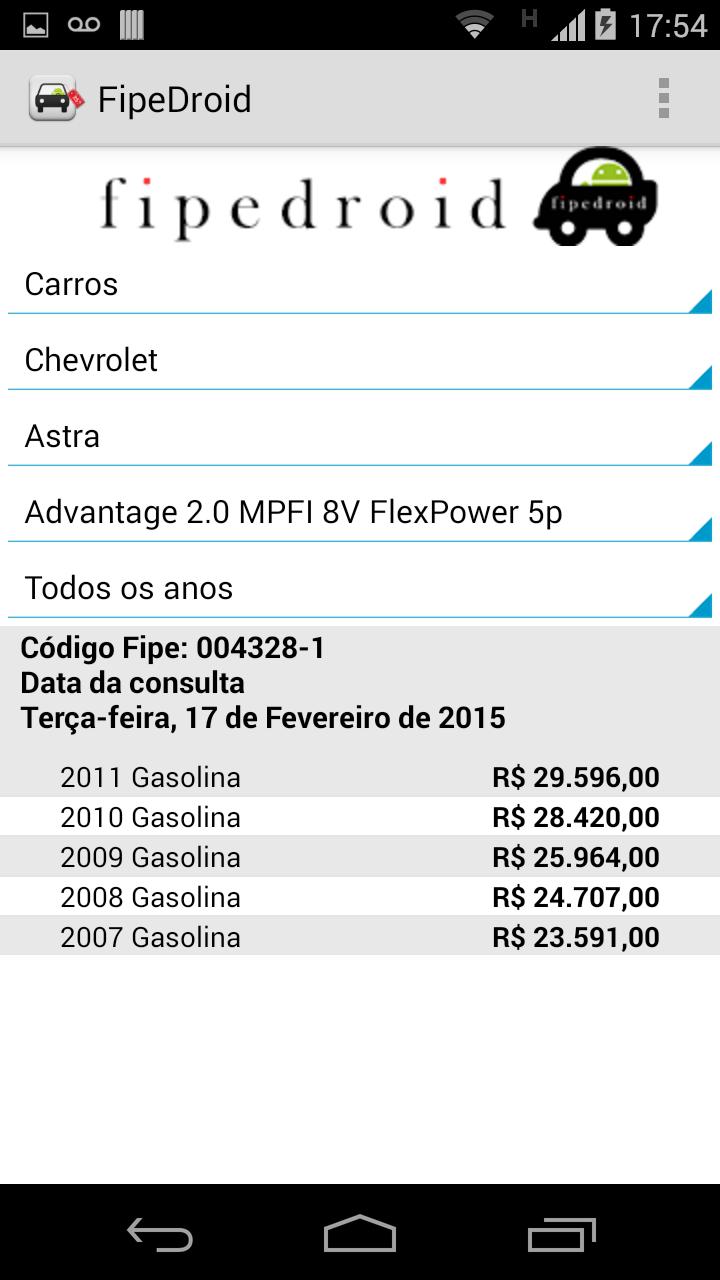Go back using the system back button
Image resolution: width=720 pixels, height=1280 pixels.
click(160, 1234)
